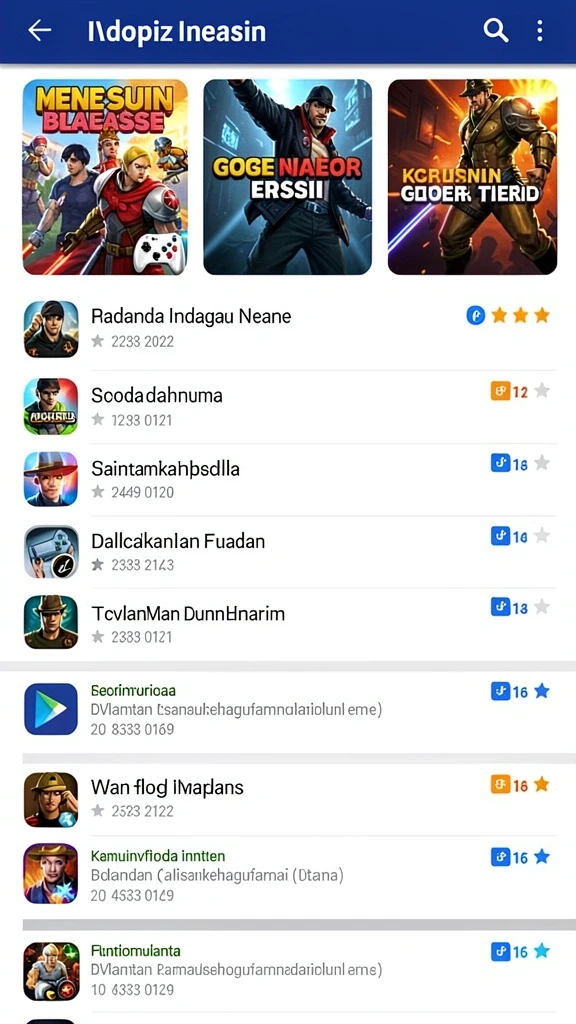Go back using the top-left arrow
The height and width of the screenshot is (1024, 576).
tap(40, 31)
